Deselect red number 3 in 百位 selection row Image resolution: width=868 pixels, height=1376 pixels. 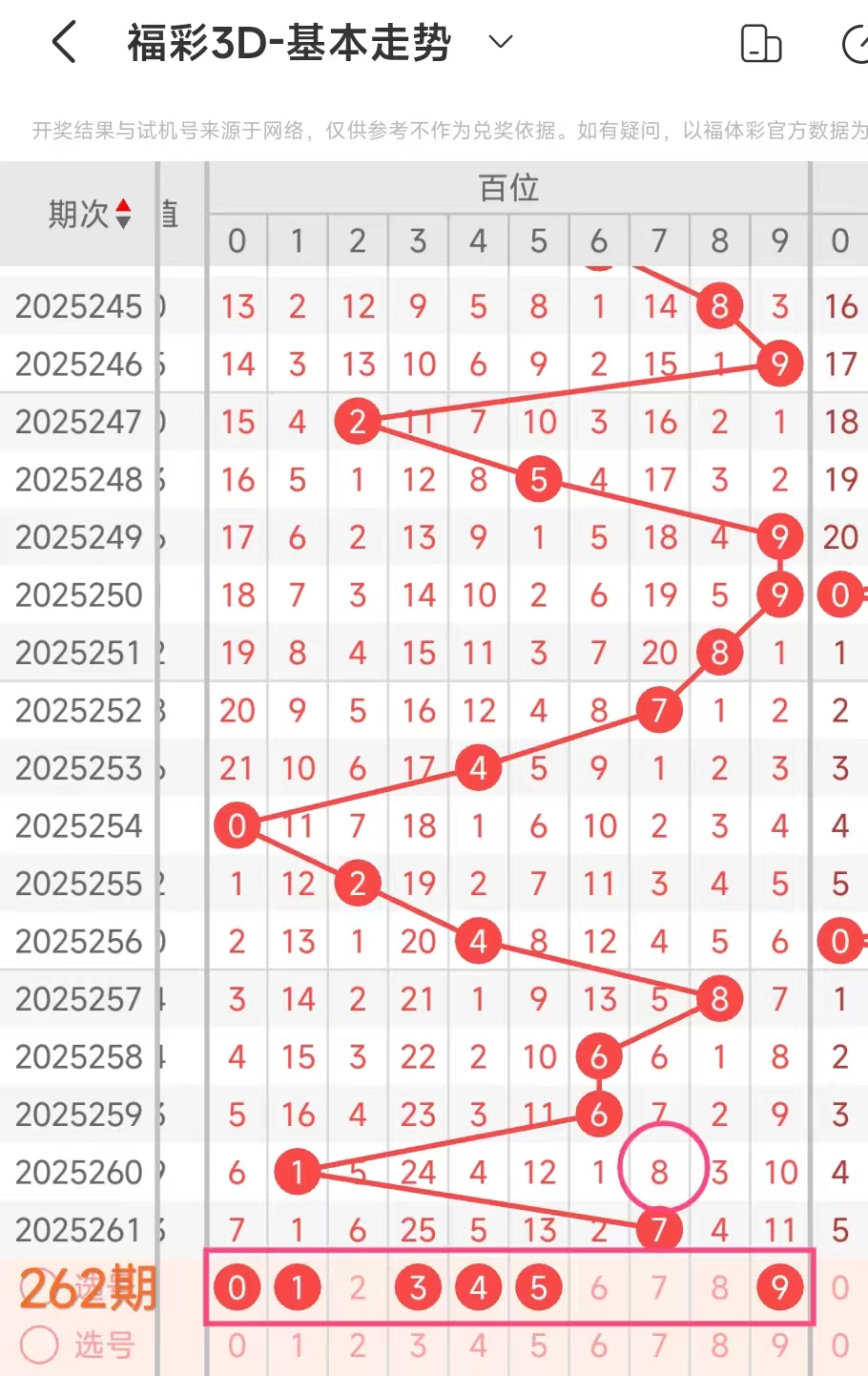pyautogui.click(x=418, y=1288)
